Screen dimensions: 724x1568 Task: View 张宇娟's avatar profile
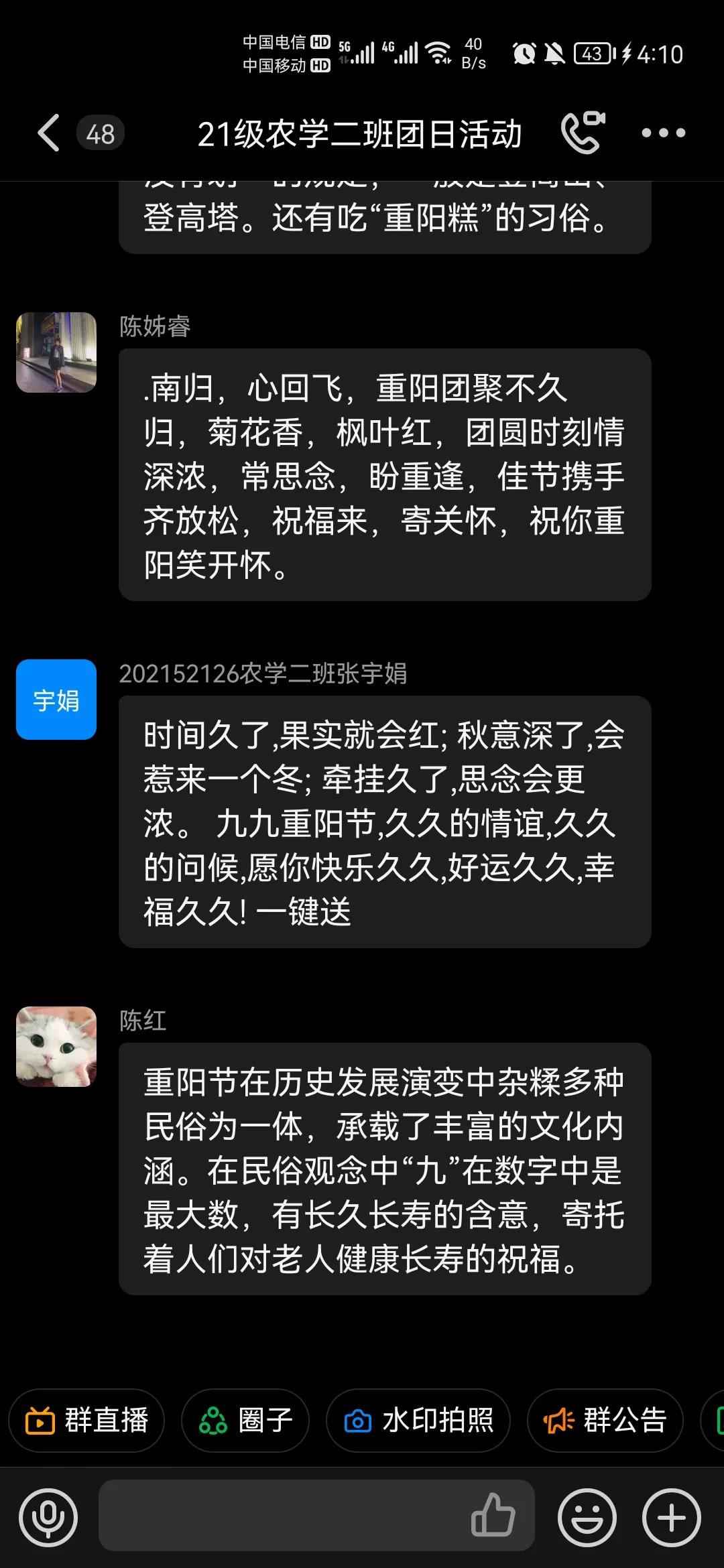pos(56,700)
